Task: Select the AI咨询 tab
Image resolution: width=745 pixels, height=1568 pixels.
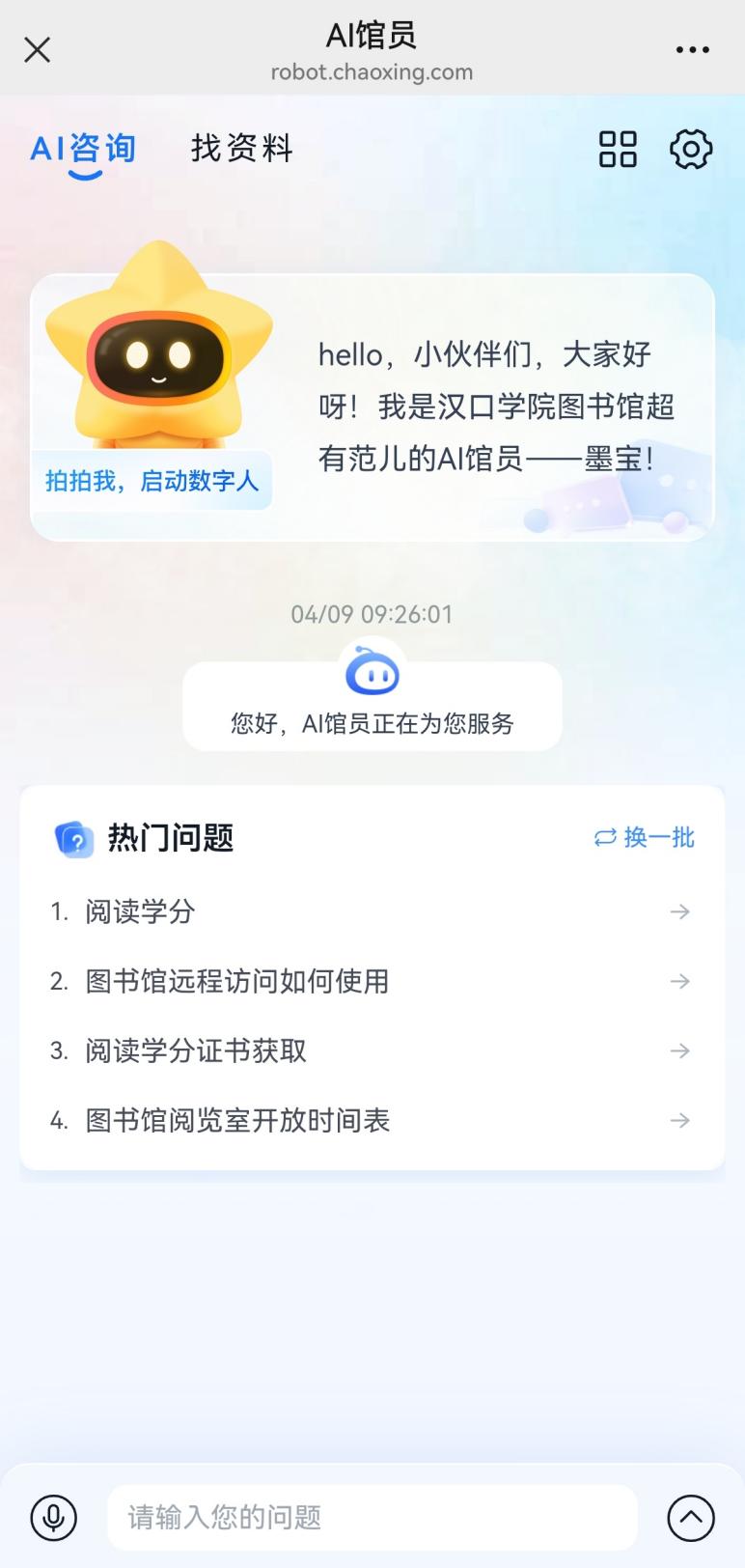Action: pyautogui.click(x=83, y=151)
